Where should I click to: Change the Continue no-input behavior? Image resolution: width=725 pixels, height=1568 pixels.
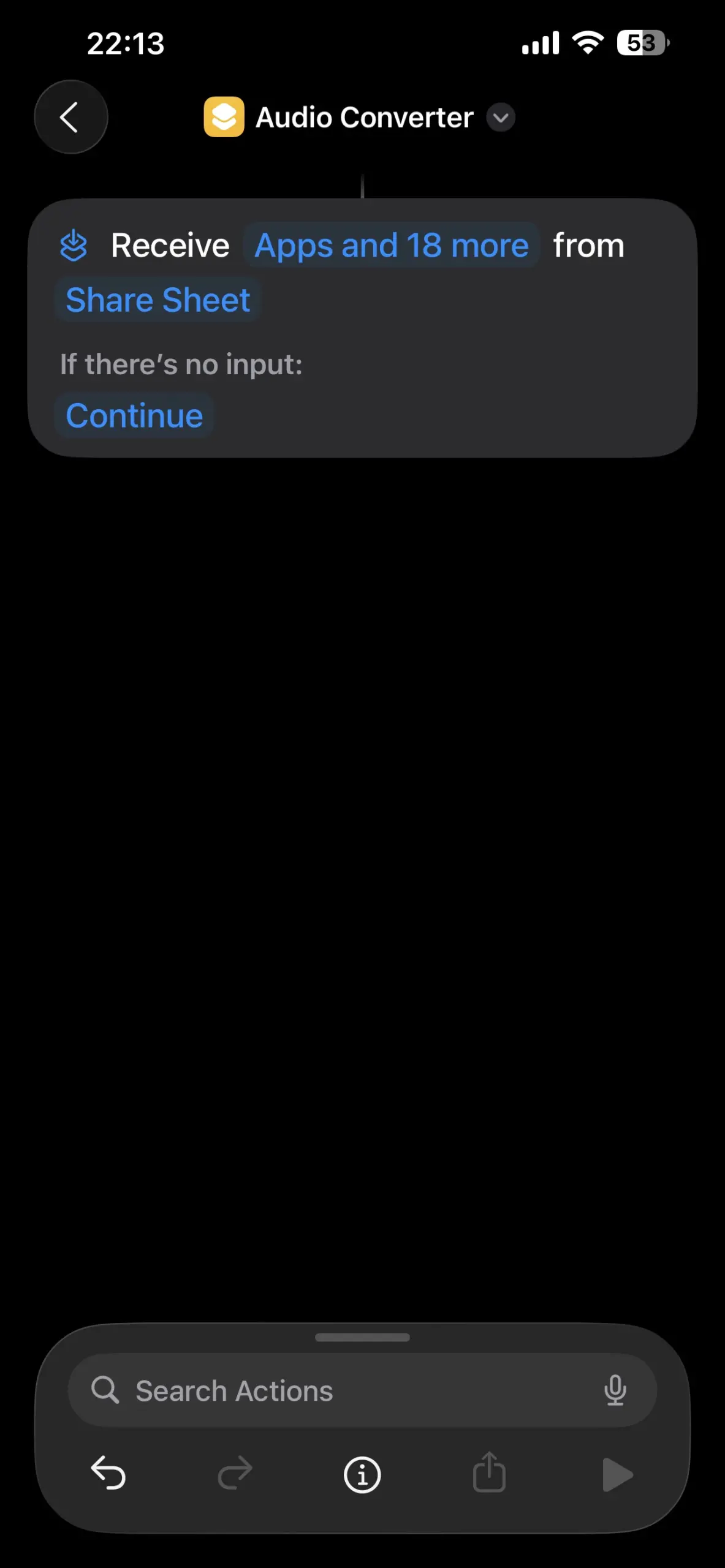[x=134, y=416]
